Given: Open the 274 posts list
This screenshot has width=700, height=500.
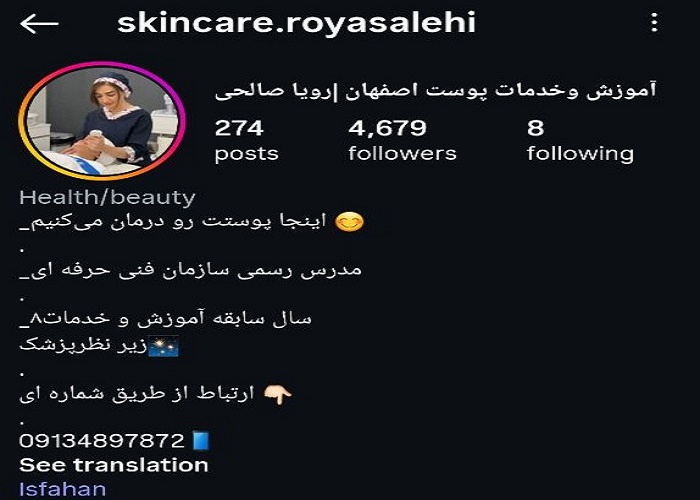Looking at the screenshot, I should point(245,140).
